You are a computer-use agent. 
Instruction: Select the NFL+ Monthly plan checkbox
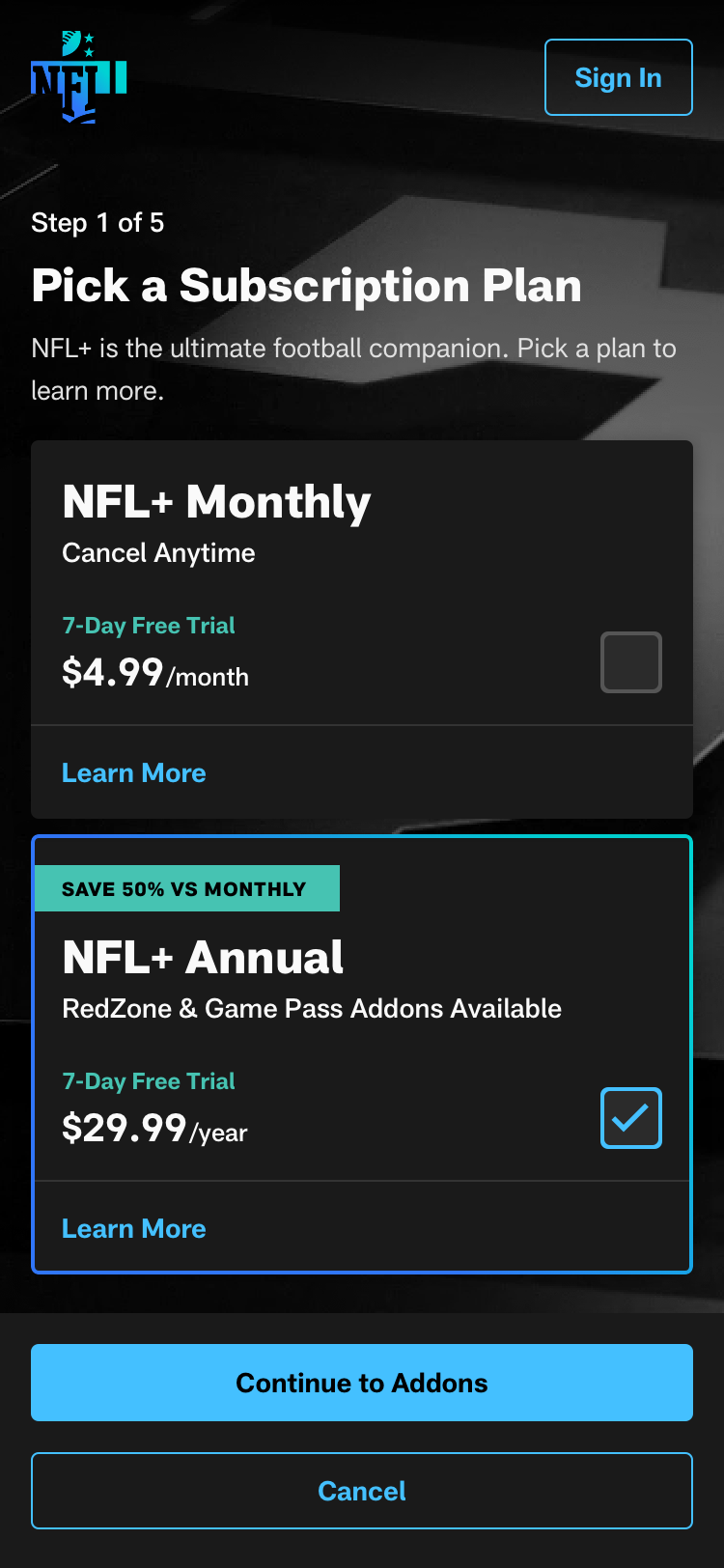[x=631, y=662]
